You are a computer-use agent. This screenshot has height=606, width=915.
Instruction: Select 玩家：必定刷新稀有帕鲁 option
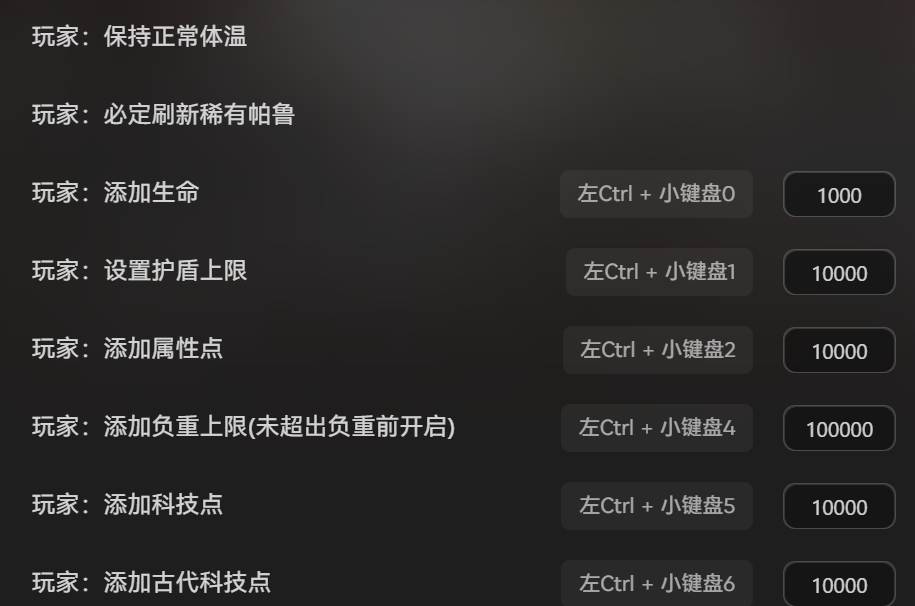163,115
